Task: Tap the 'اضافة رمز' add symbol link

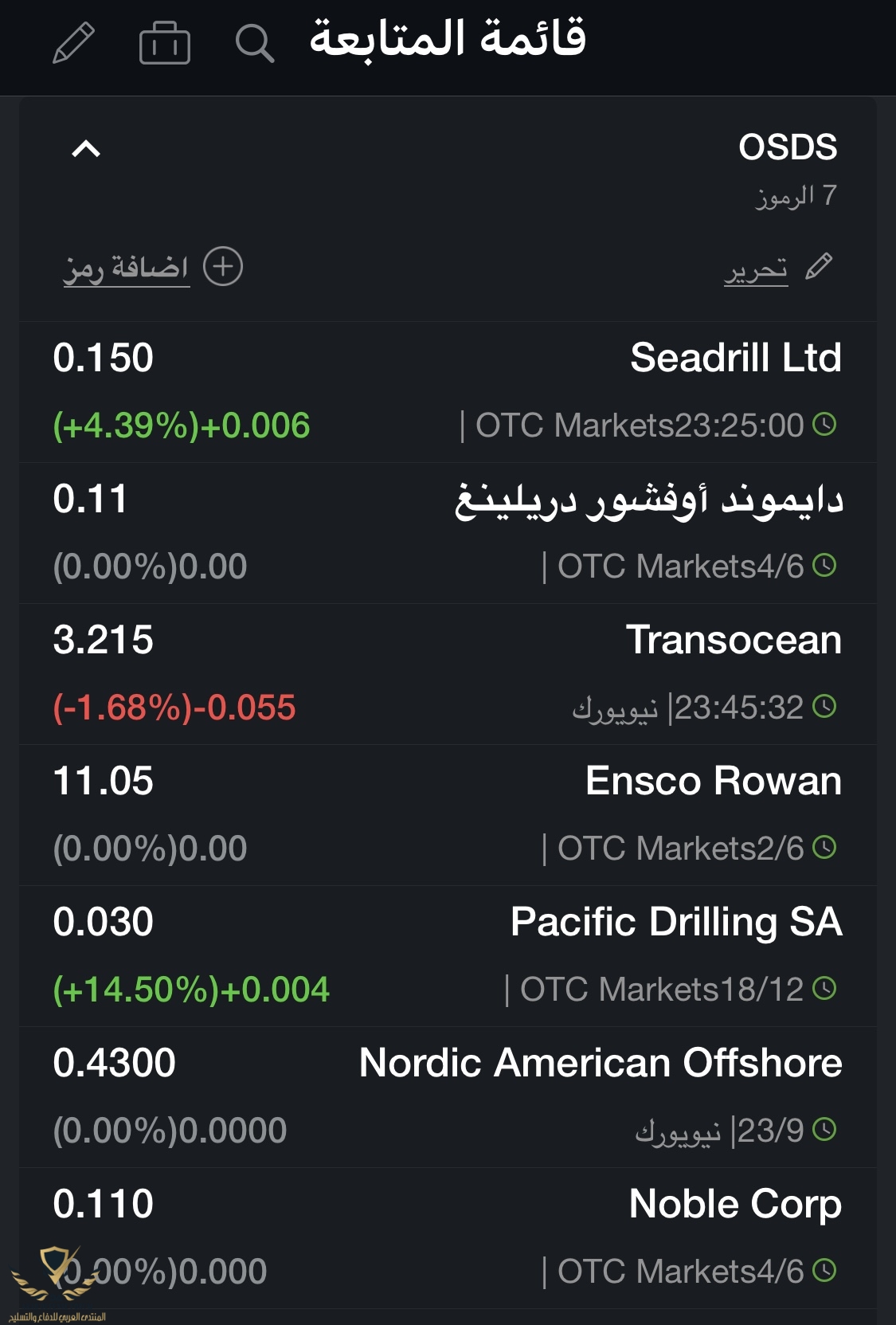Action: (151, 268)
